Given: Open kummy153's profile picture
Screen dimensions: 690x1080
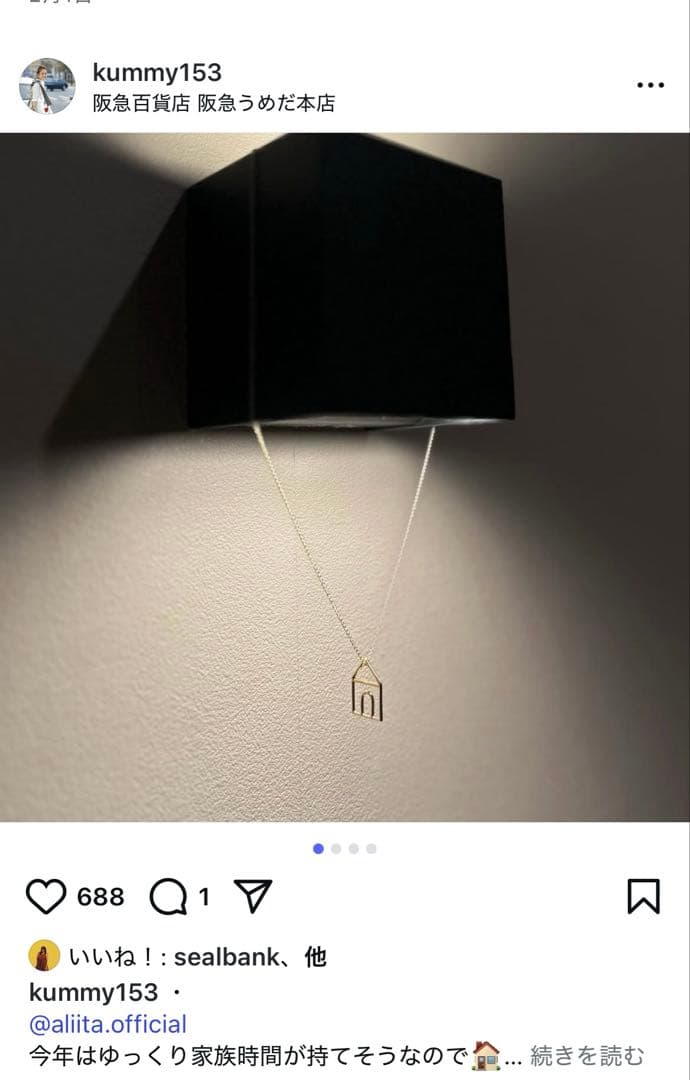Looking at the screenshot, I should point(47,86).
